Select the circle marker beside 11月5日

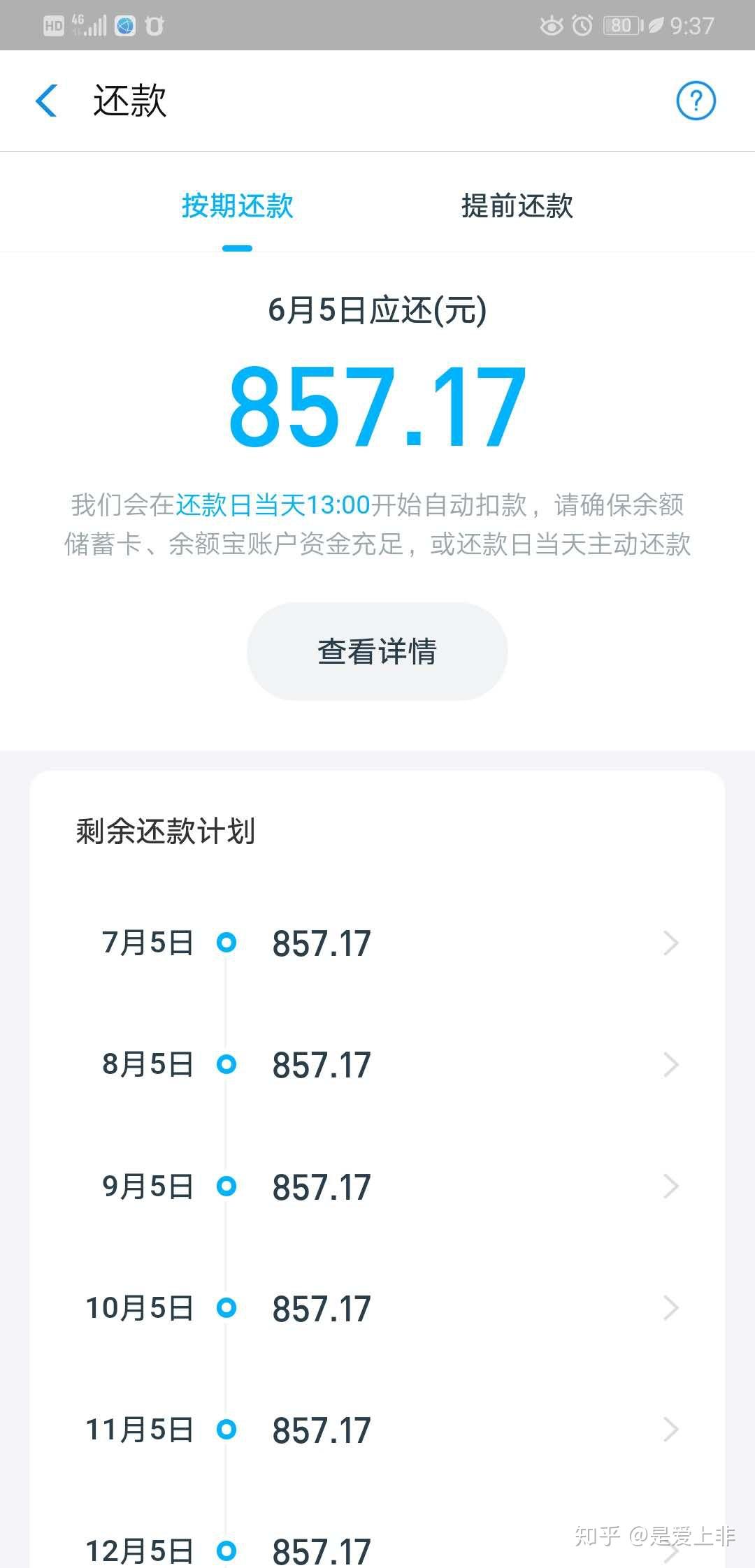point(225,1429)
